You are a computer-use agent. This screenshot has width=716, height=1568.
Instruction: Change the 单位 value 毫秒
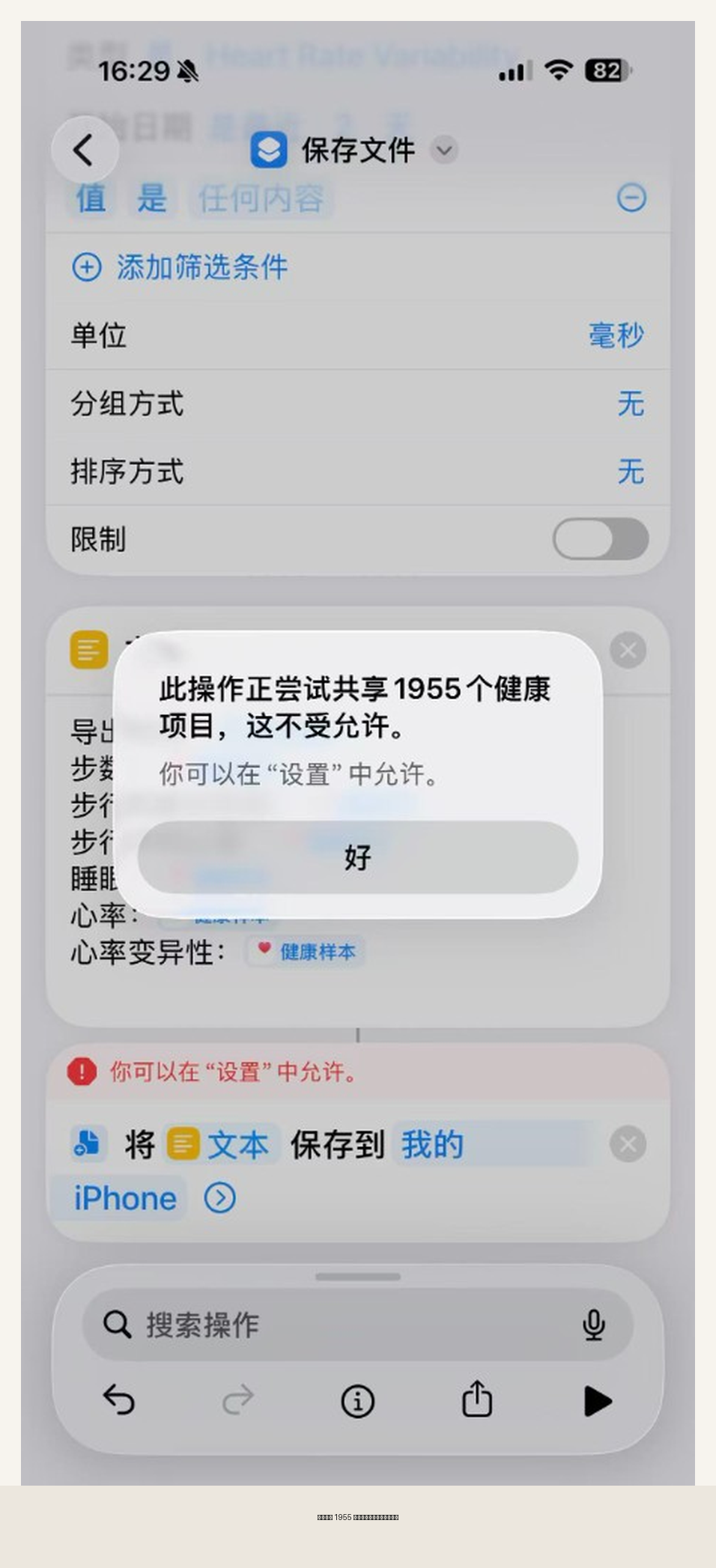pyautogui.click(x=616, y=335)
